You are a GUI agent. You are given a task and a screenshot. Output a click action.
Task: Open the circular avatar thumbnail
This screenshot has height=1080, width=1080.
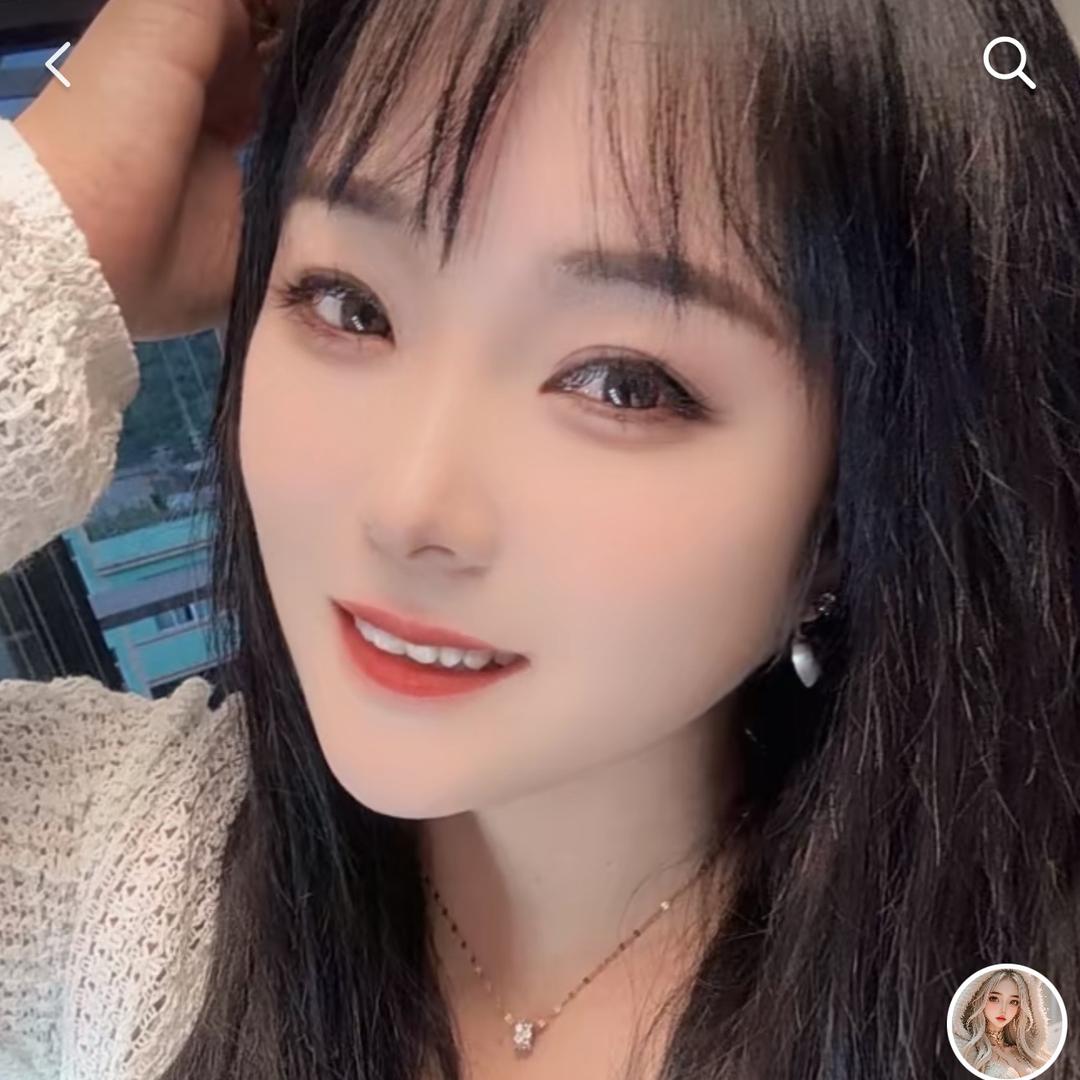1006,1022
